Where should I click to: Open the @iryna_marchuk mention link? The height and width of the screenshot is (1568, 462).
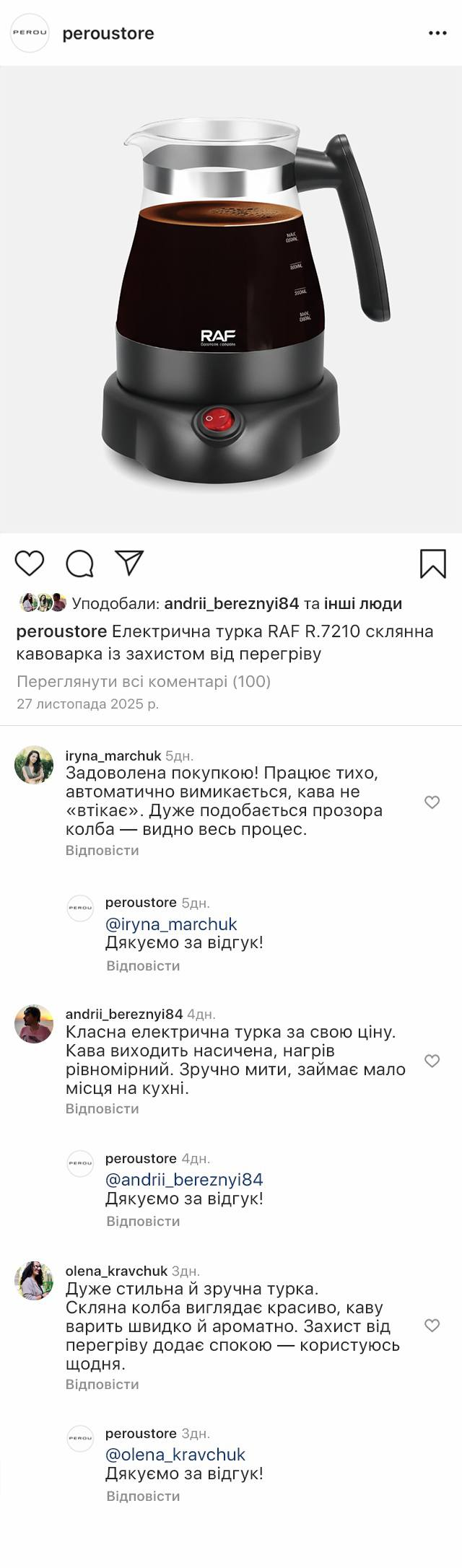pyautogui.click(x=171, y=924)
